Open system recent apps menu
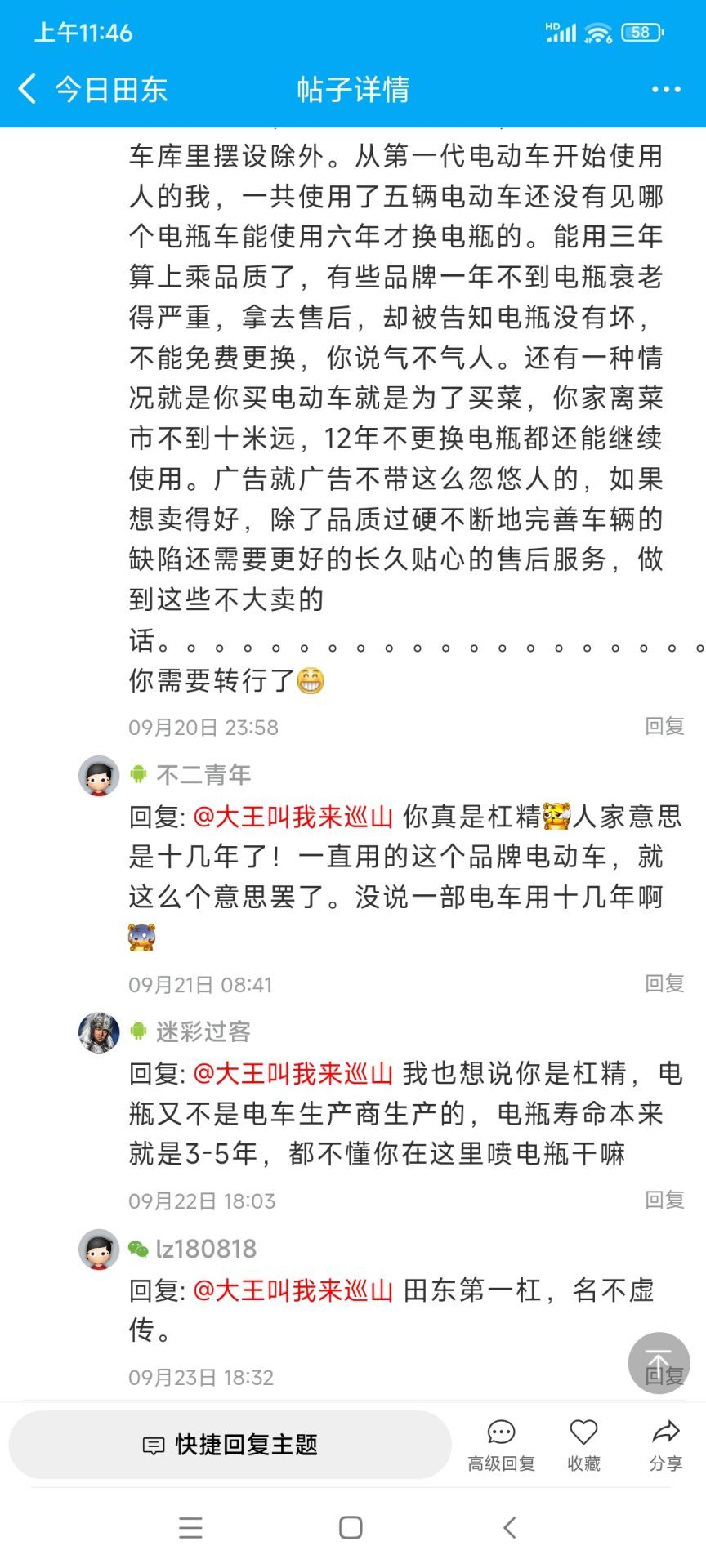The height and width of the screenshot is (1568, 706). [190, 1528]
